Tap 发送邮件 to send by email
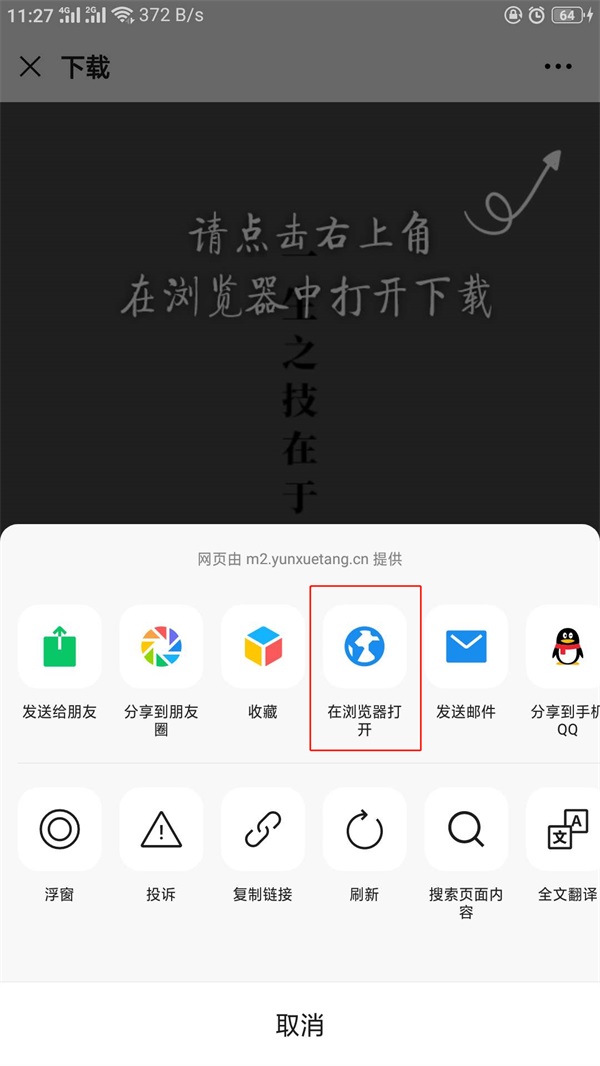The width and height of the screenshot is (600, 1066). click(466, 647)
